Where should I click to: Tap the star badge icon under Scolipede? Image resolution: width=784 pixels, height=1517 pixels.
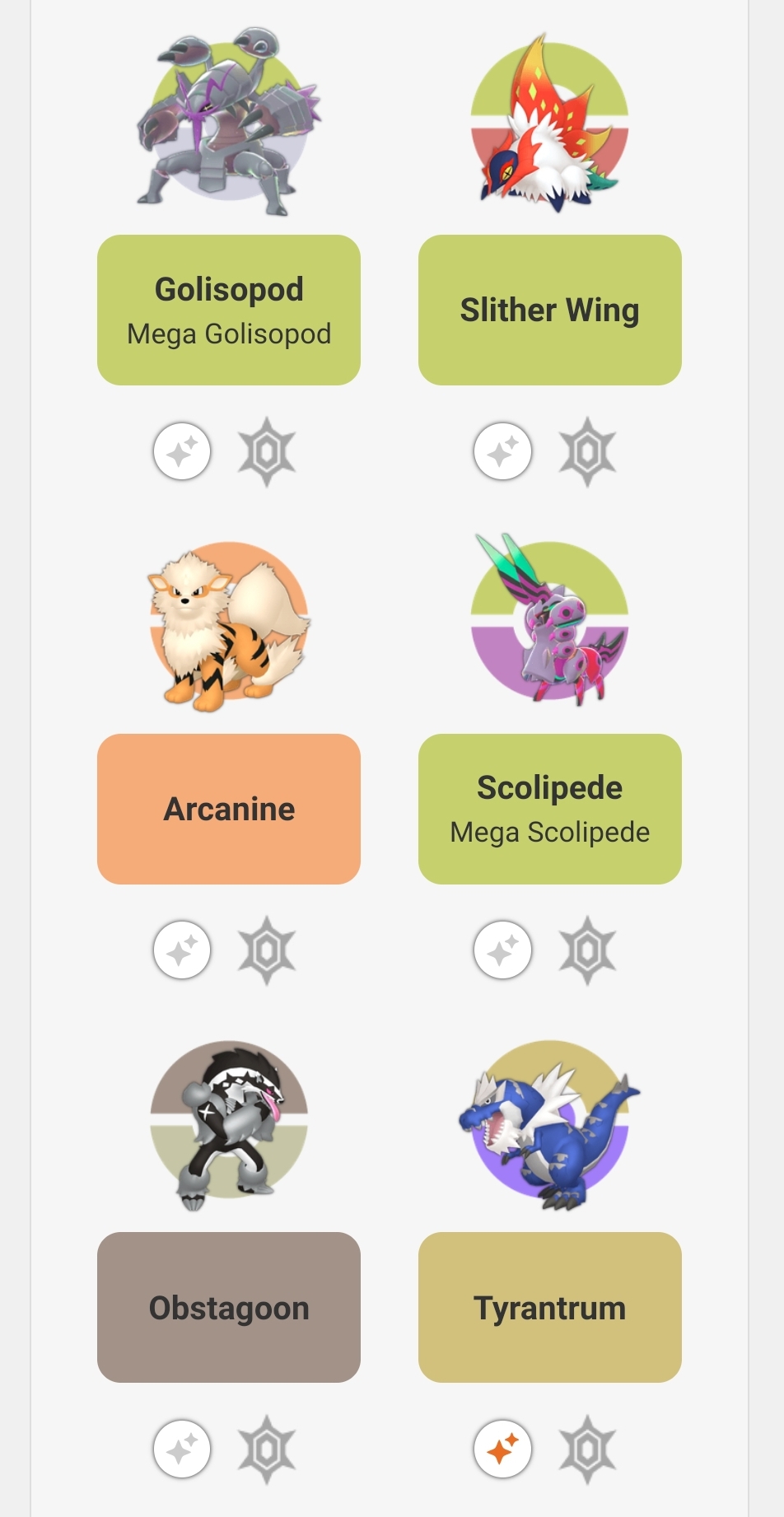(x=587, y=950)
